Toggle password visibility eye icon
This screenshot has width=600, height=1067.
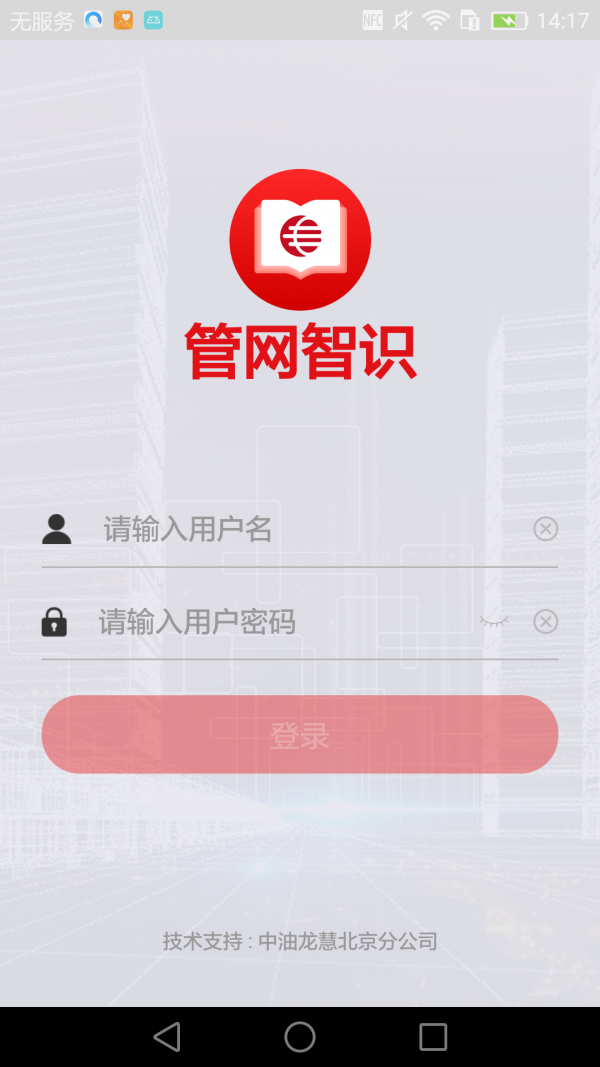pyautogui.click(x=494, y=622)
